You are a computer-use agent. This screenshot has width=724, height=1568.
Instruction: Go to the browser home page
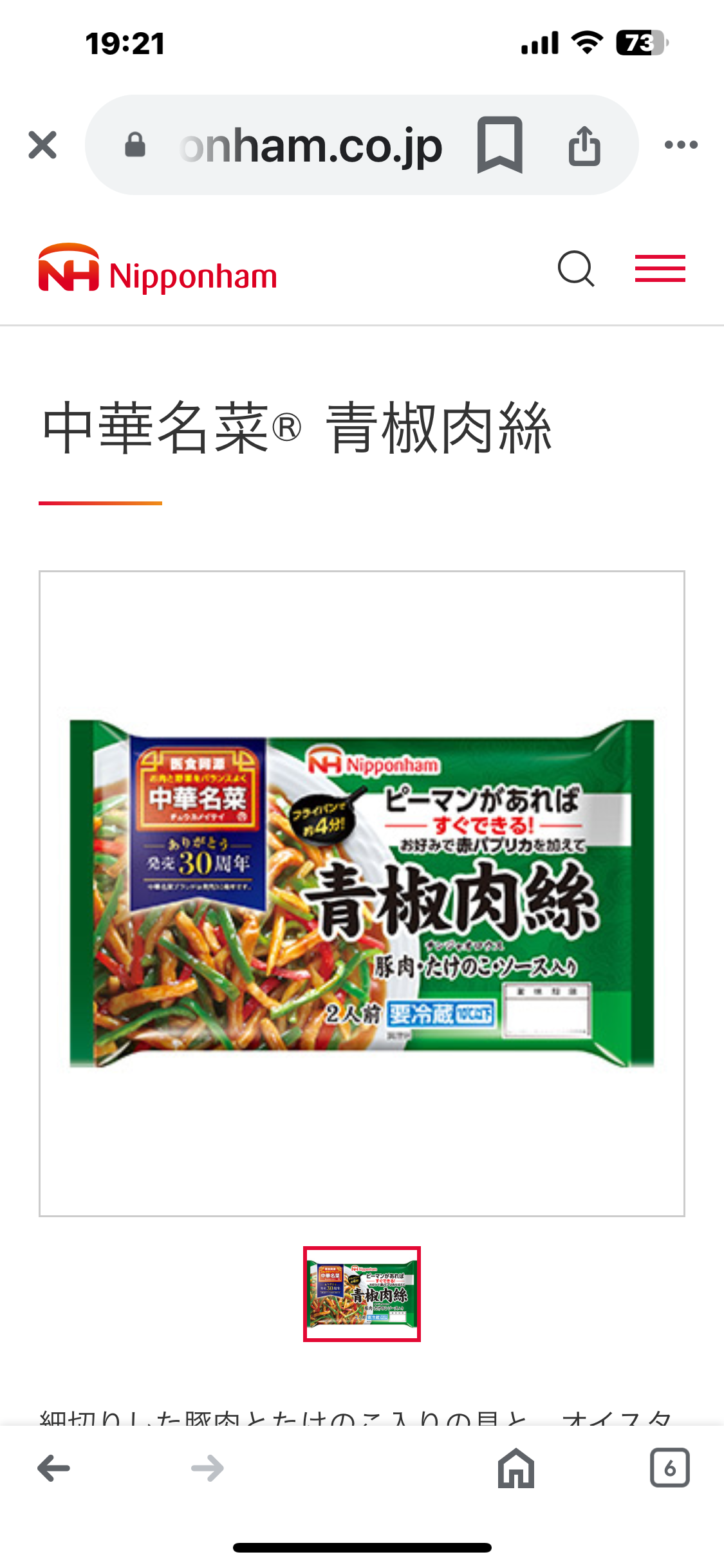(x=516, y=1468)
